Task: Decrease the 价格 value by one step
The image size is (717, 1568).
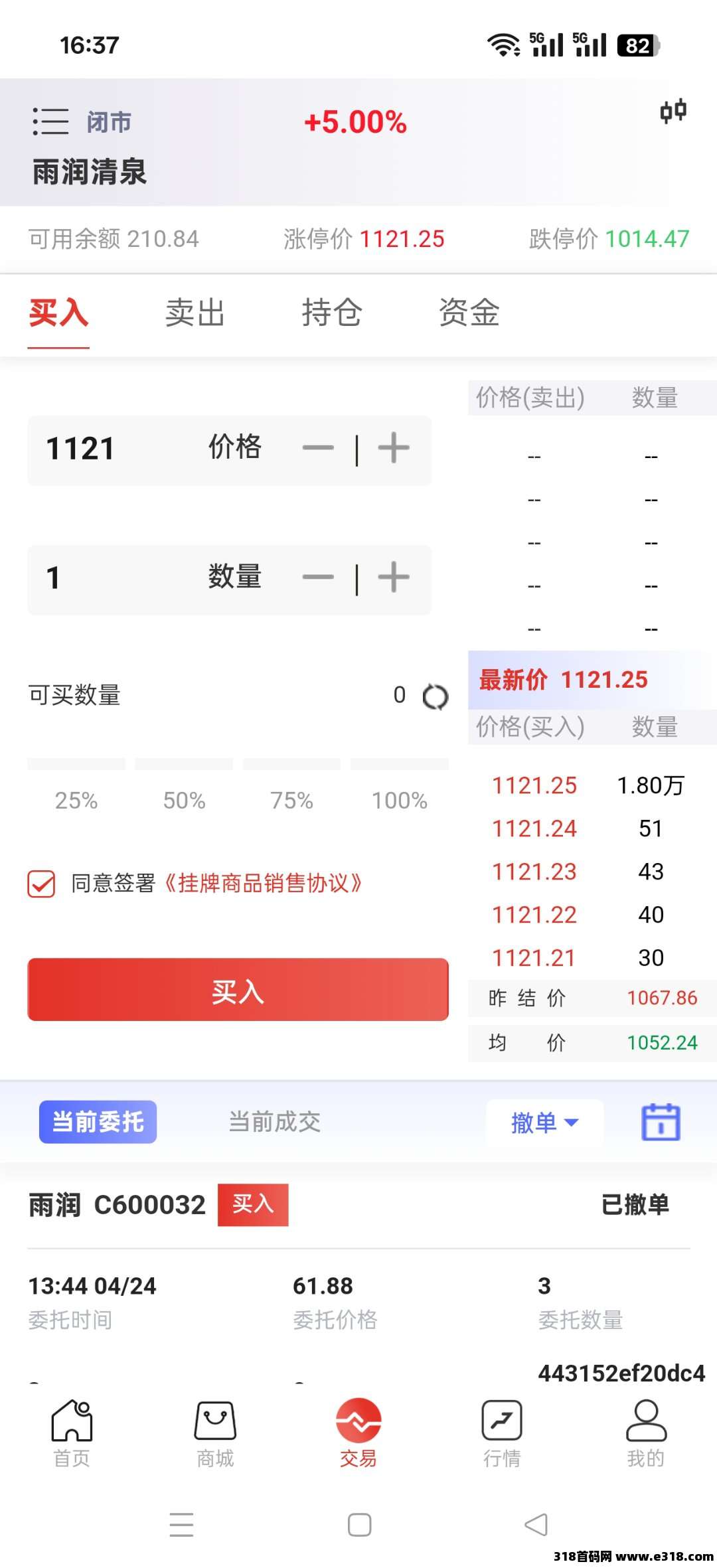Action: pyautogui.click(x=318, y=448)
